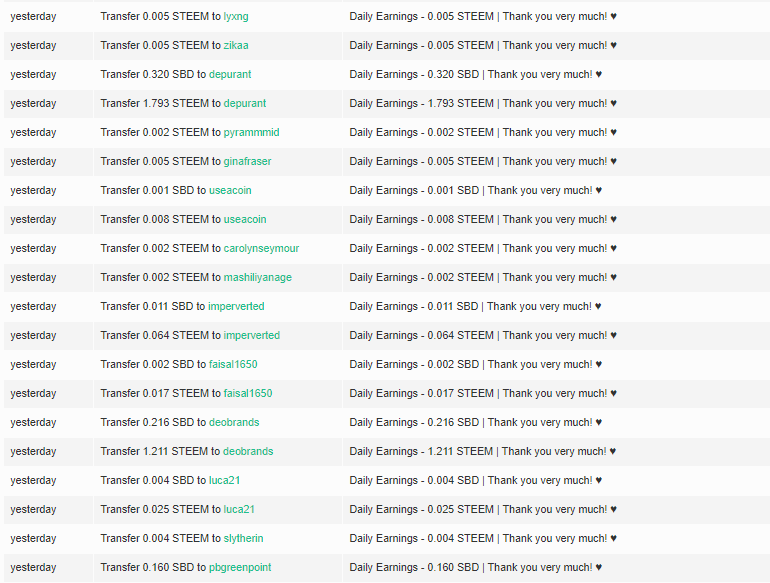Visit slytherin's profile
The image size is (770, 583).
pyautogui.click(x=244, y=538)
